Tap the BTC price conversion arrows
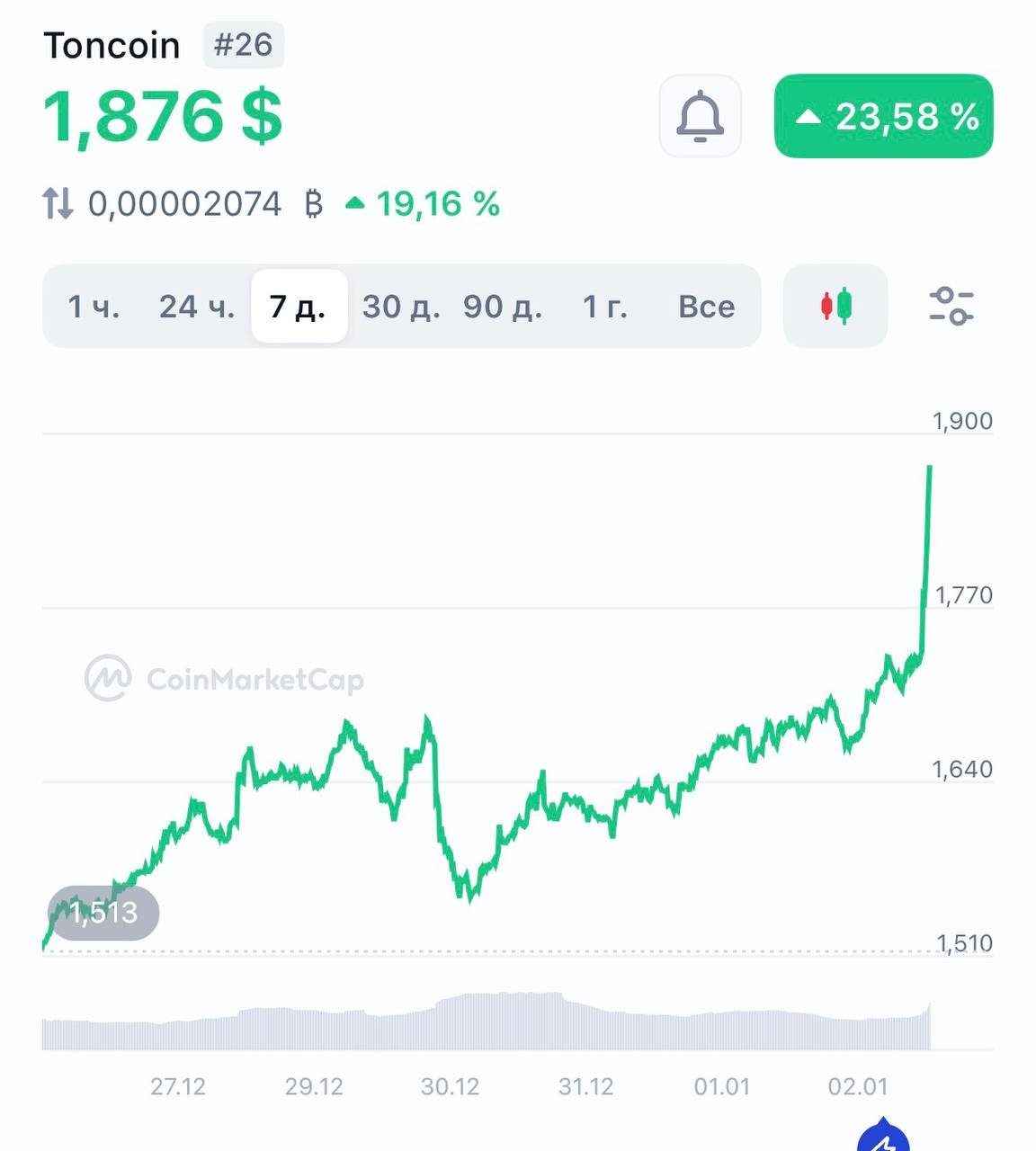This screenshot has height=1151, width=1036. [58, 204]
